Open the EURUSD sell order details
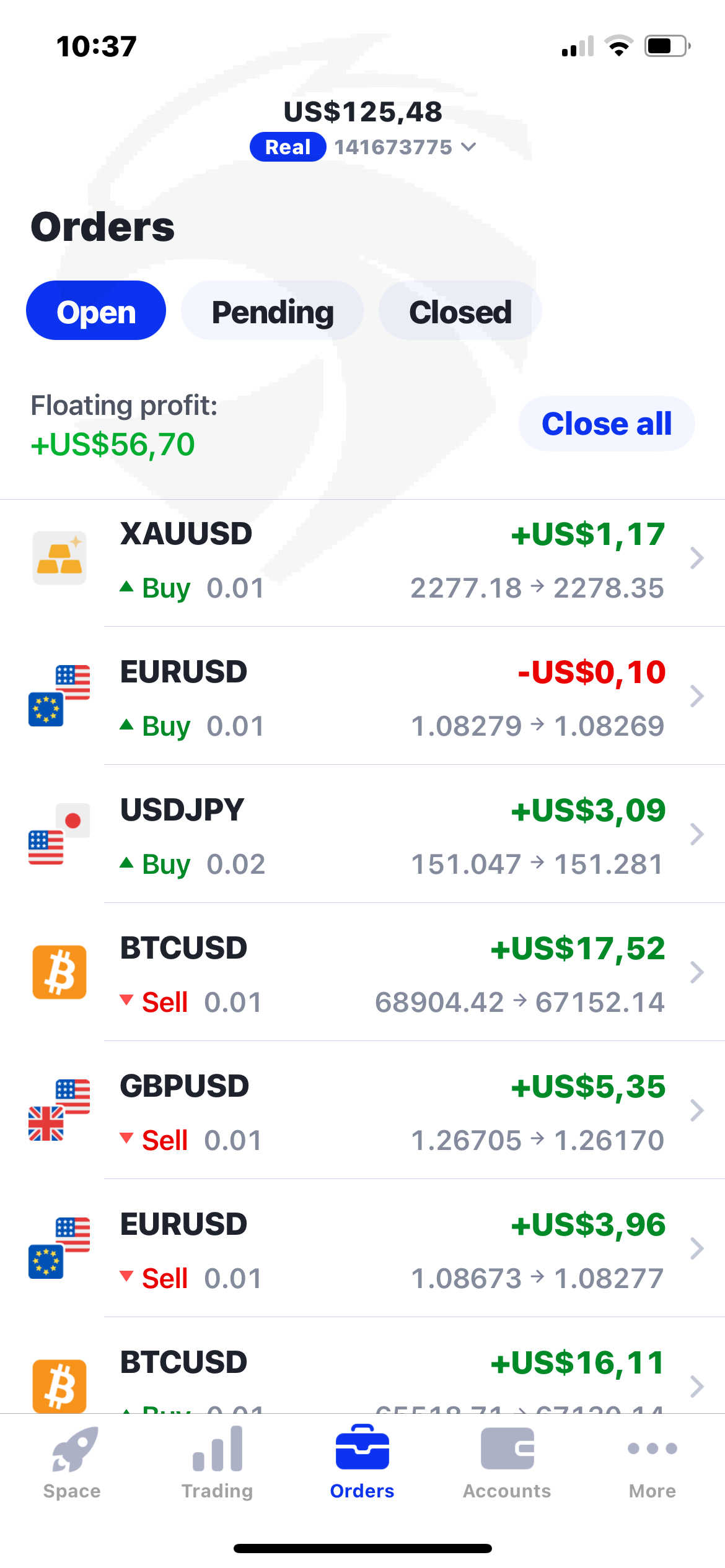 click(x=392, y=1251)
